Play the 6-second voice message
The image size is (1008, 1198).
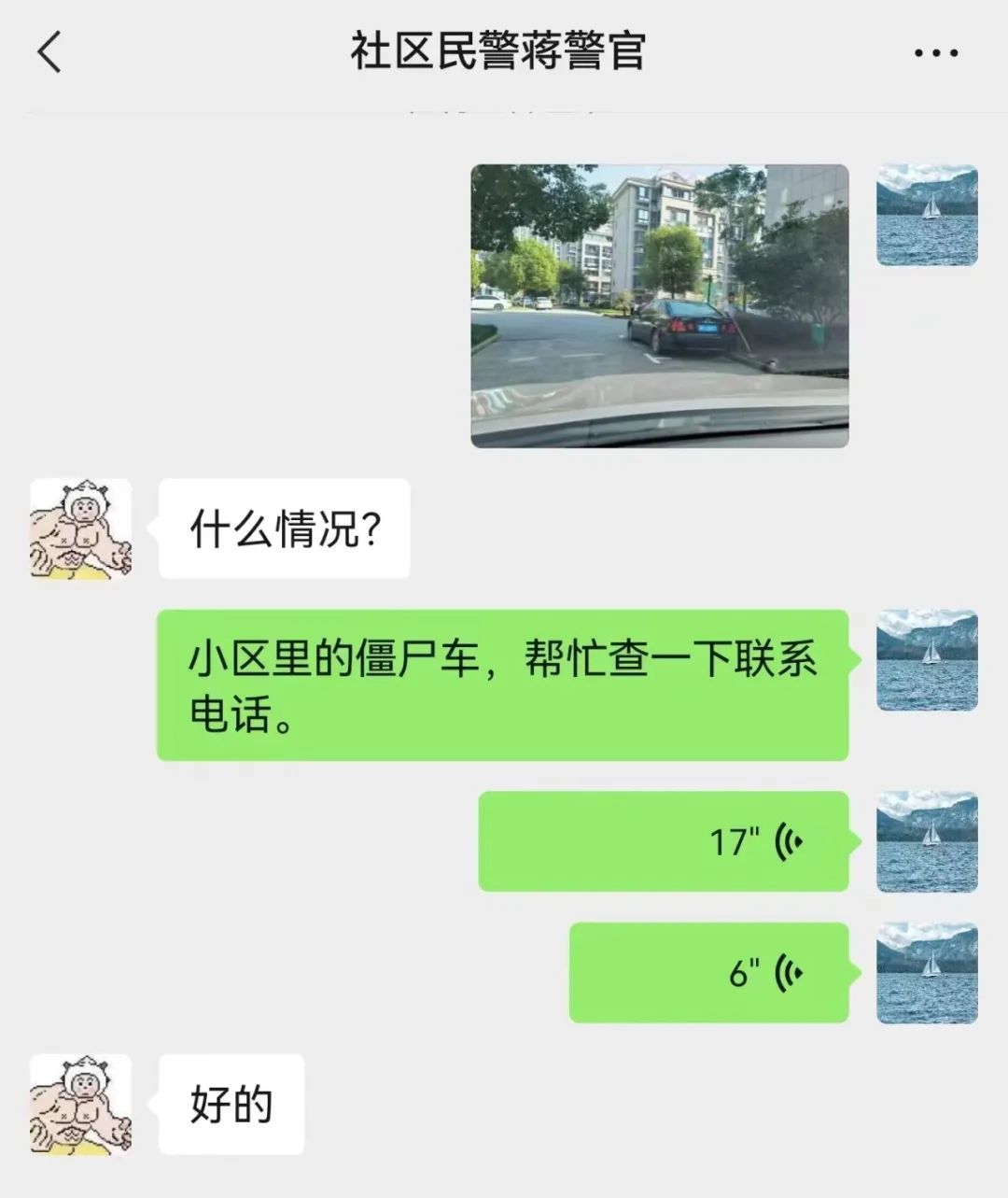[708, 973]
